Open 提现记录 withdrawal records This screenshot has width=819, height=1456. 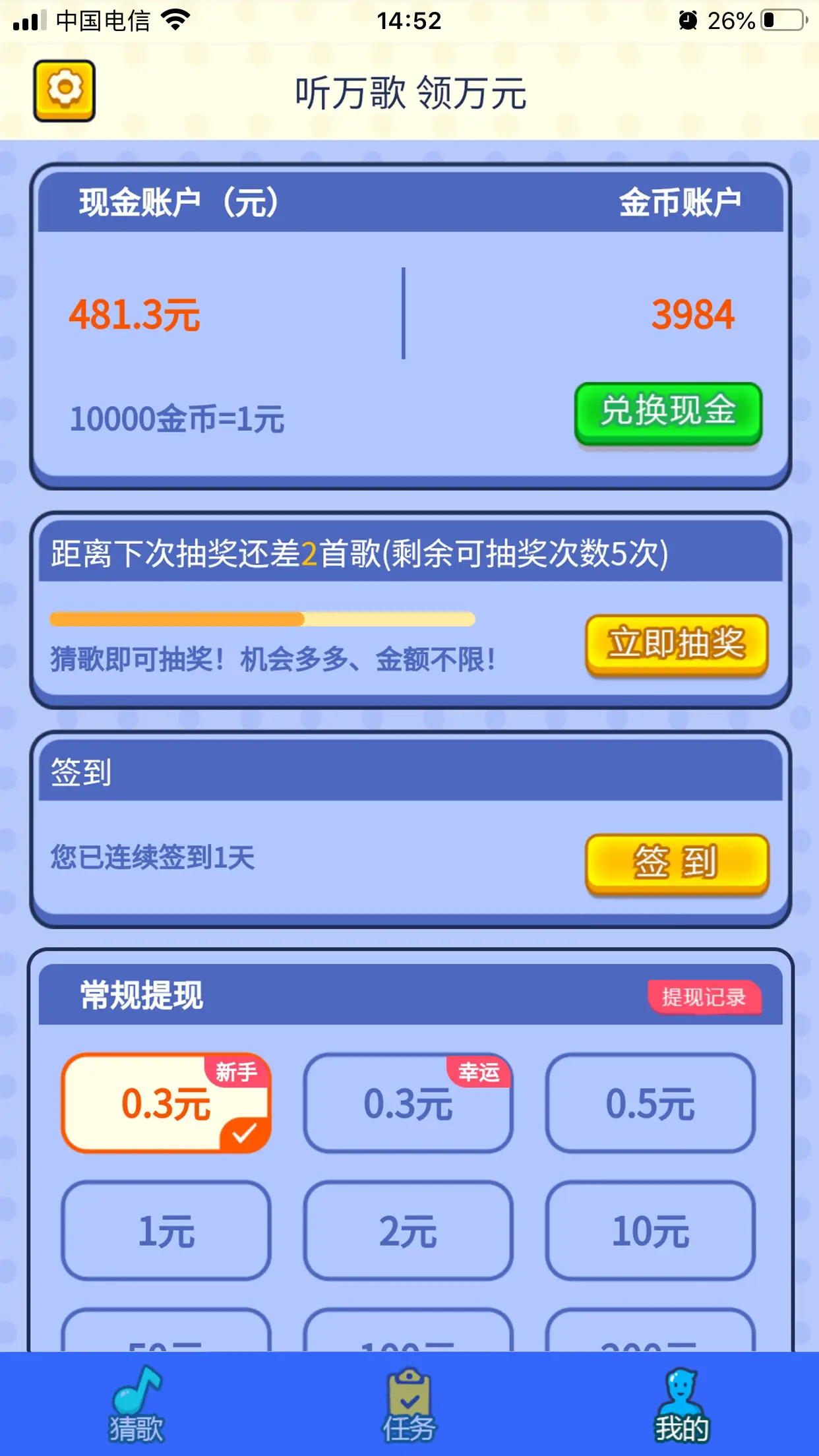[x=704, y=996]
